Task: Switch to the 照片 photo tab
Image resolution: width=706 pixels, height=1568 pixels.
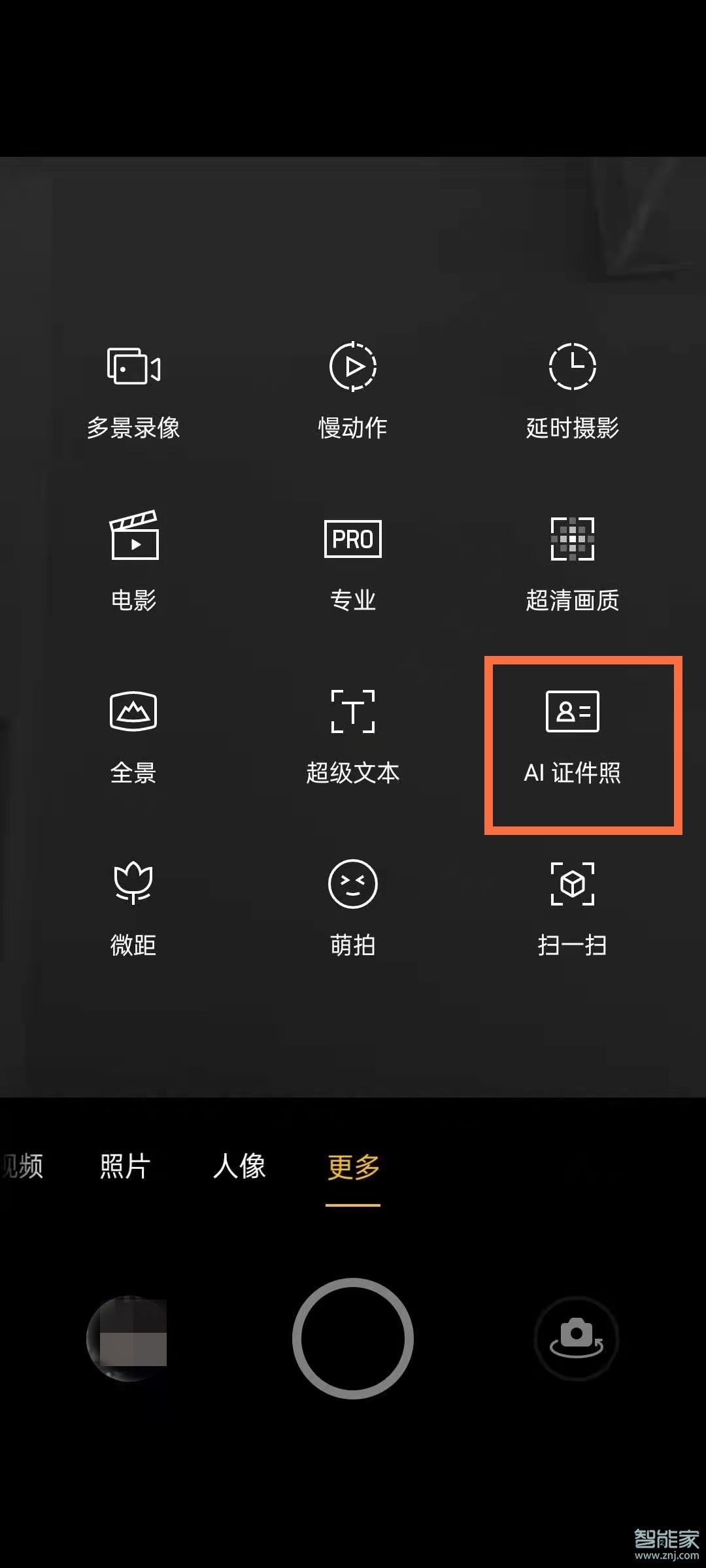Action: pos(125,1166)
